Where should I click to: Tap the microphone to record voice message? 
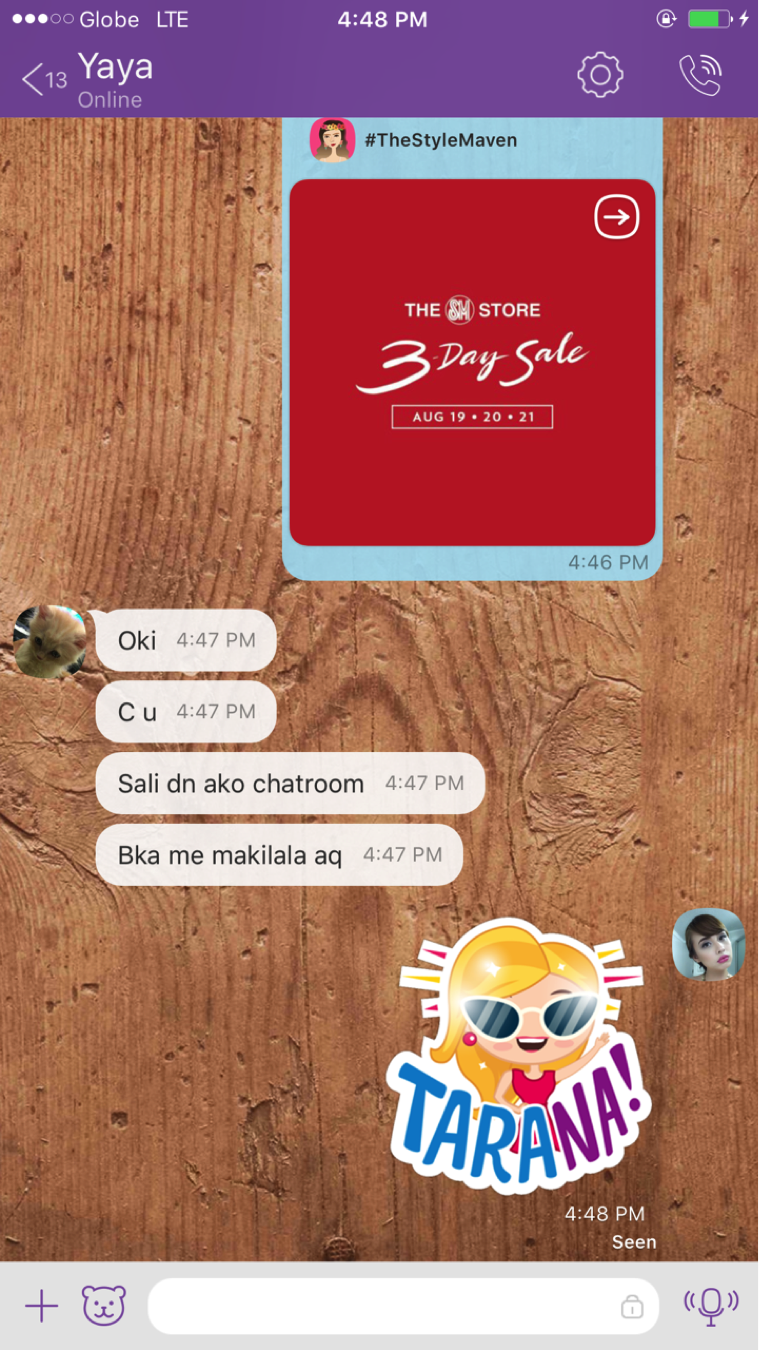pos(711,1306)
